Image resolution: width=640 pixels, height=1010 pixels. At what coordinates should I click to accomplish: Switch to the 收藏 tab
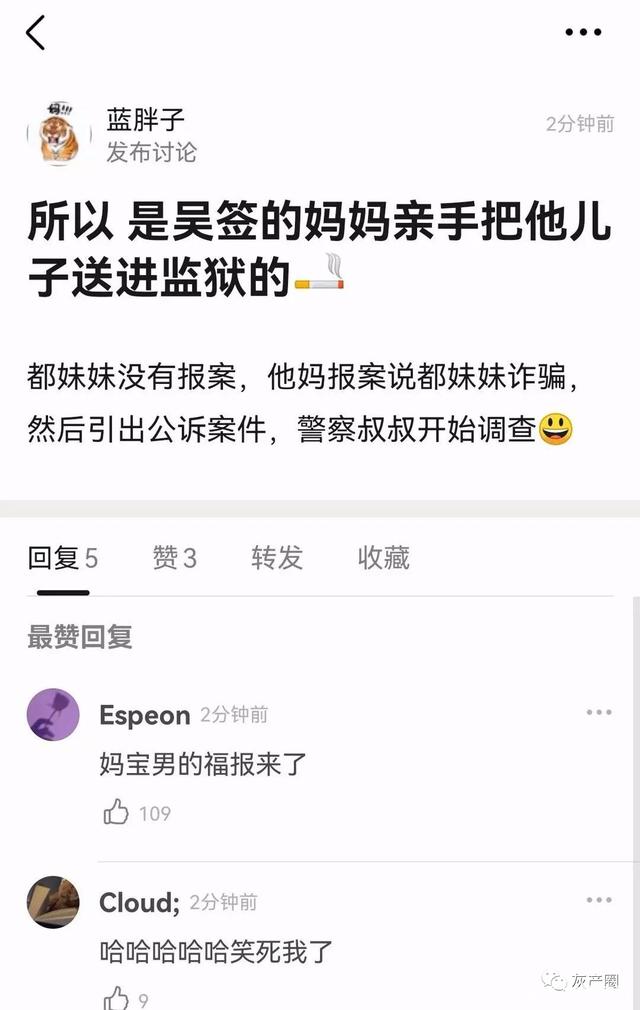[384, 558]
